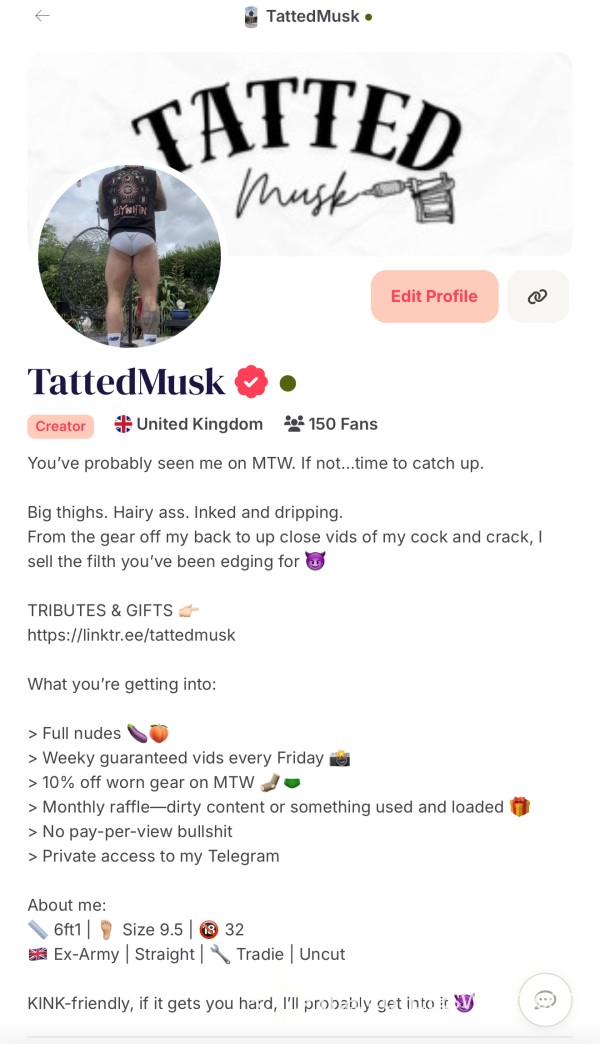This screenshot has width=600, height=1044.
Task: Go back with the top arrow
Action: 43,16
